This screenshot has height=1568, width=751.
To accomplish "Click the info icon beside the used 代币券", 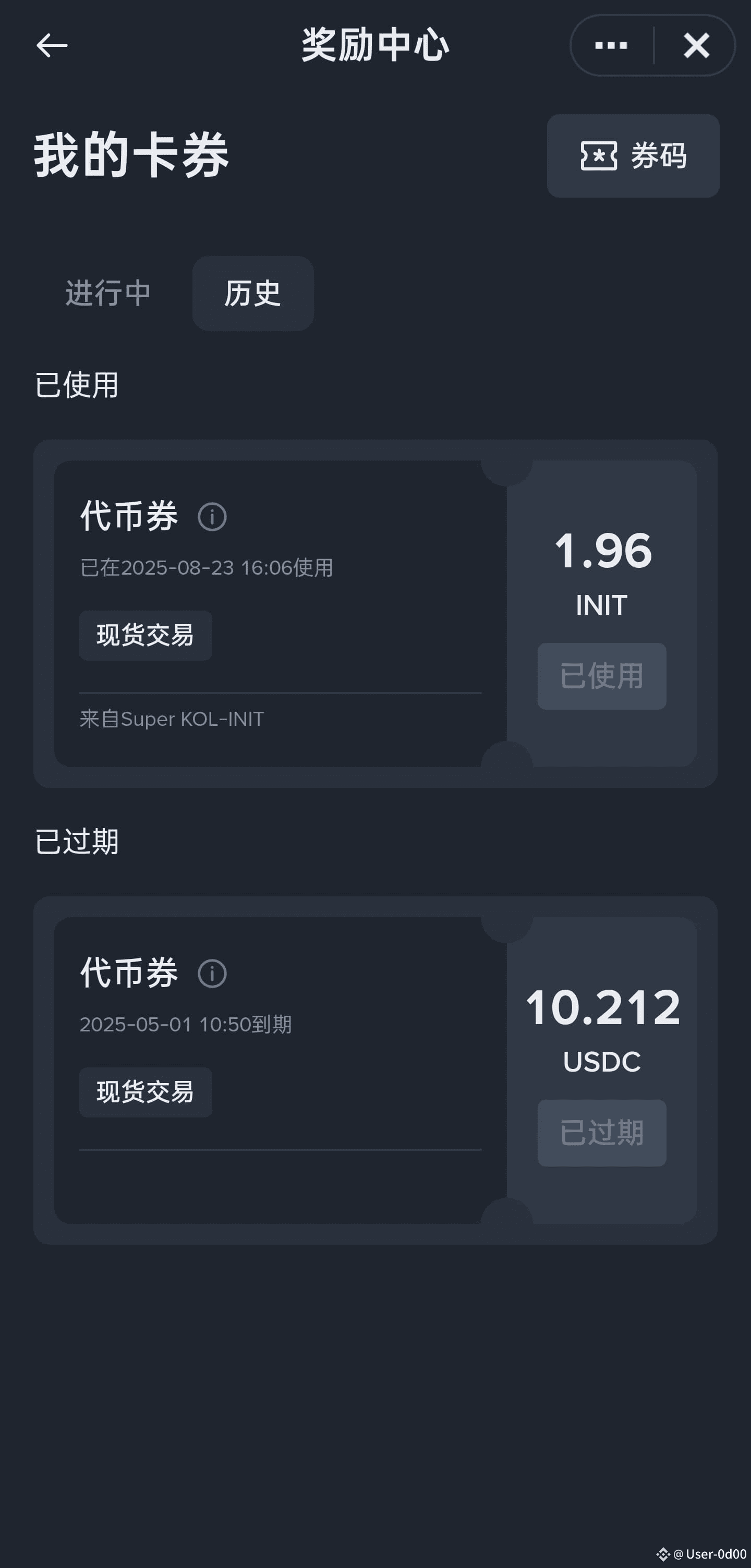I will (x=212, y=517).
